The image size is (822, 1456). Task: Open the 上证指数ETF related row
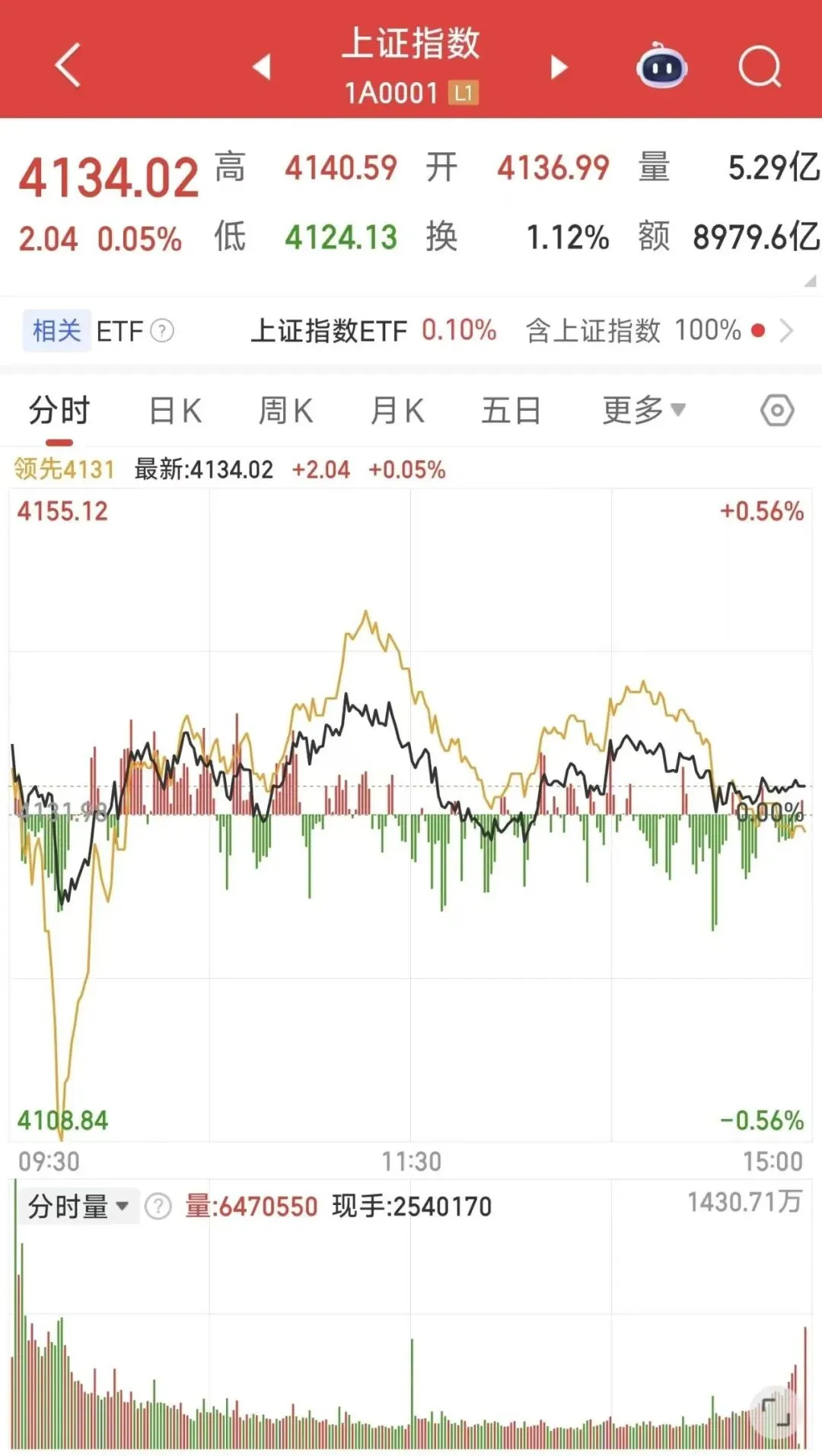373,331
